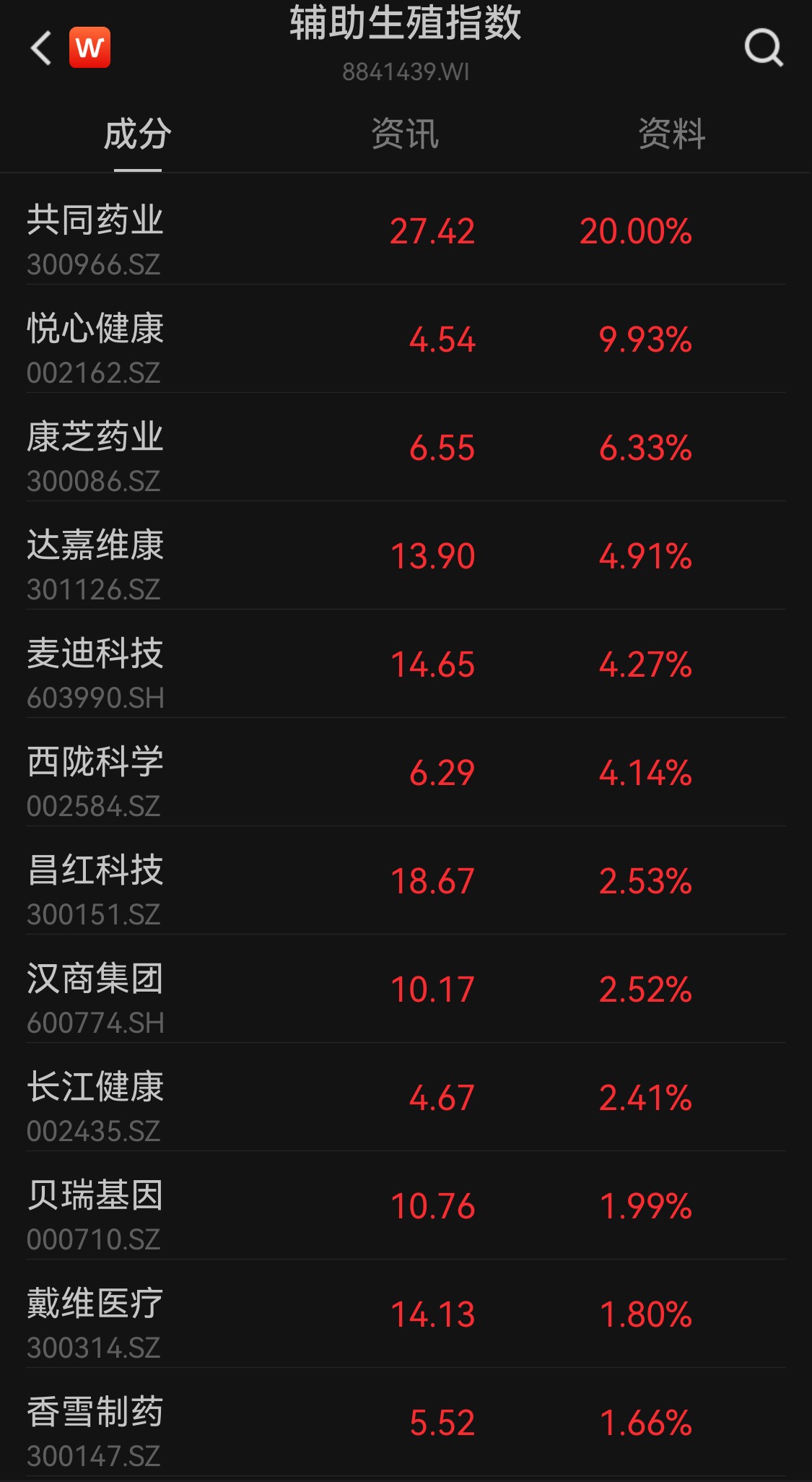Open 西陇科学 stock row

click(406, 773)
